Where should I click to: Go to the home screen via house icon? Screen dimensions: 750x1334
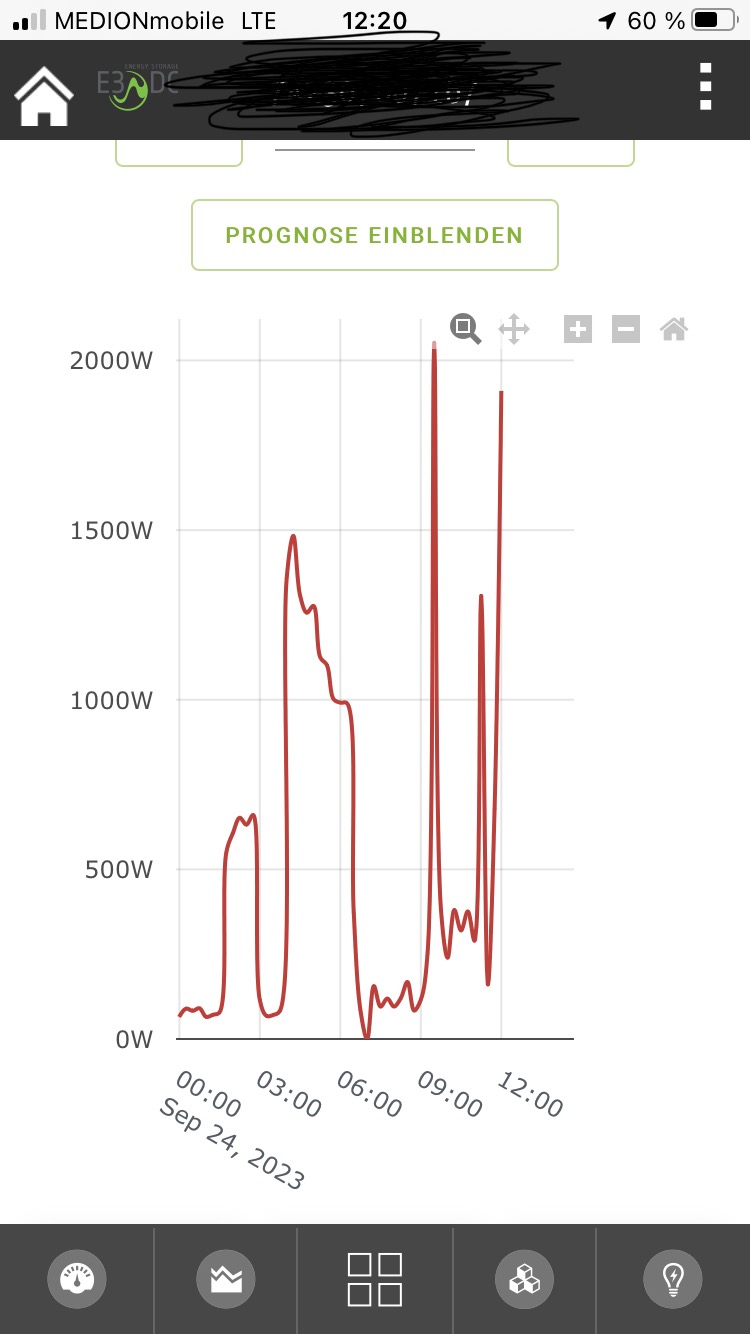tap(44, 96)
